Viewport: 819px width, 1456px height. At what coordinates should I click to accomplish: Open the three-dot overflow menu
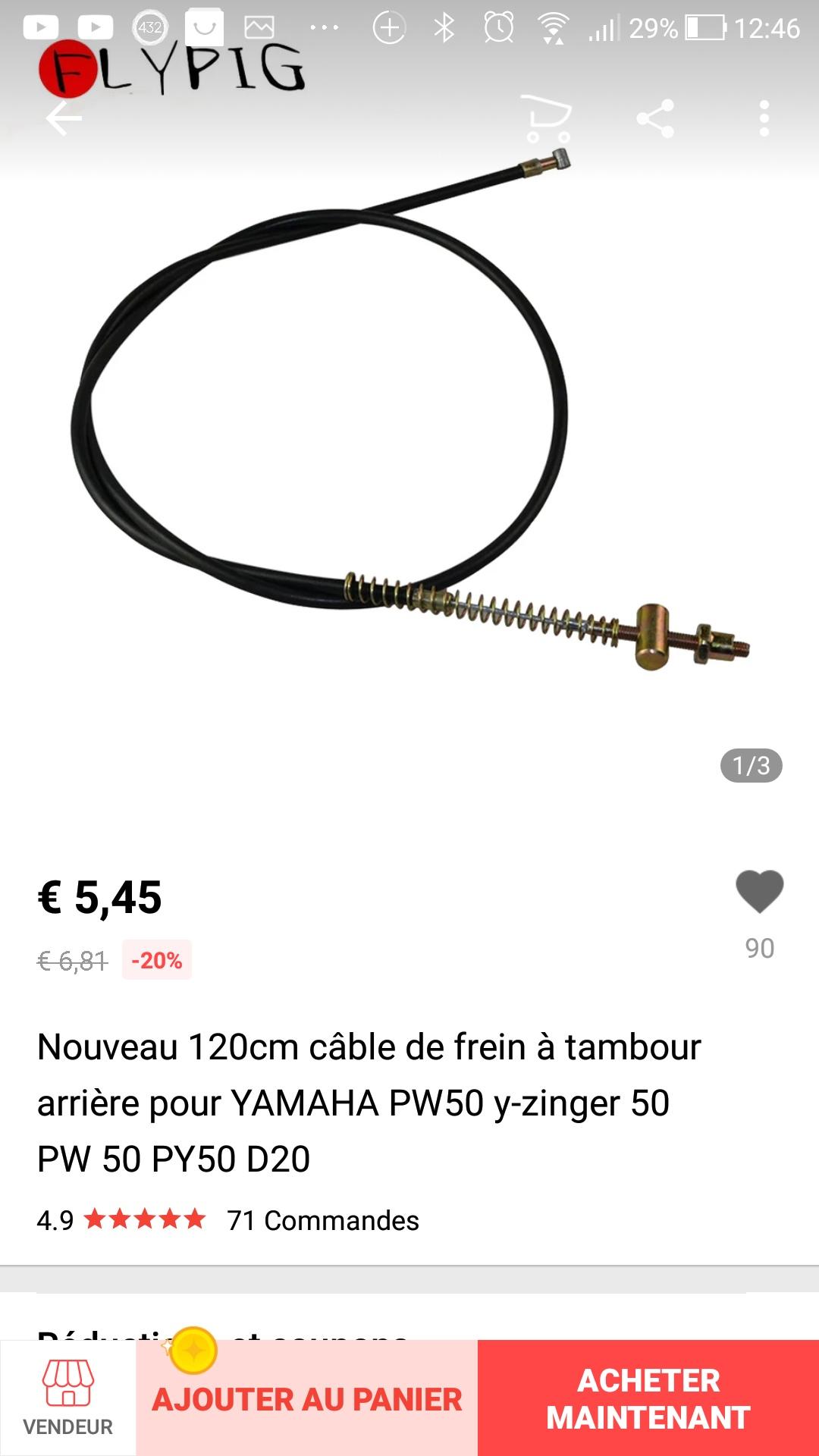tap(764, 118)
